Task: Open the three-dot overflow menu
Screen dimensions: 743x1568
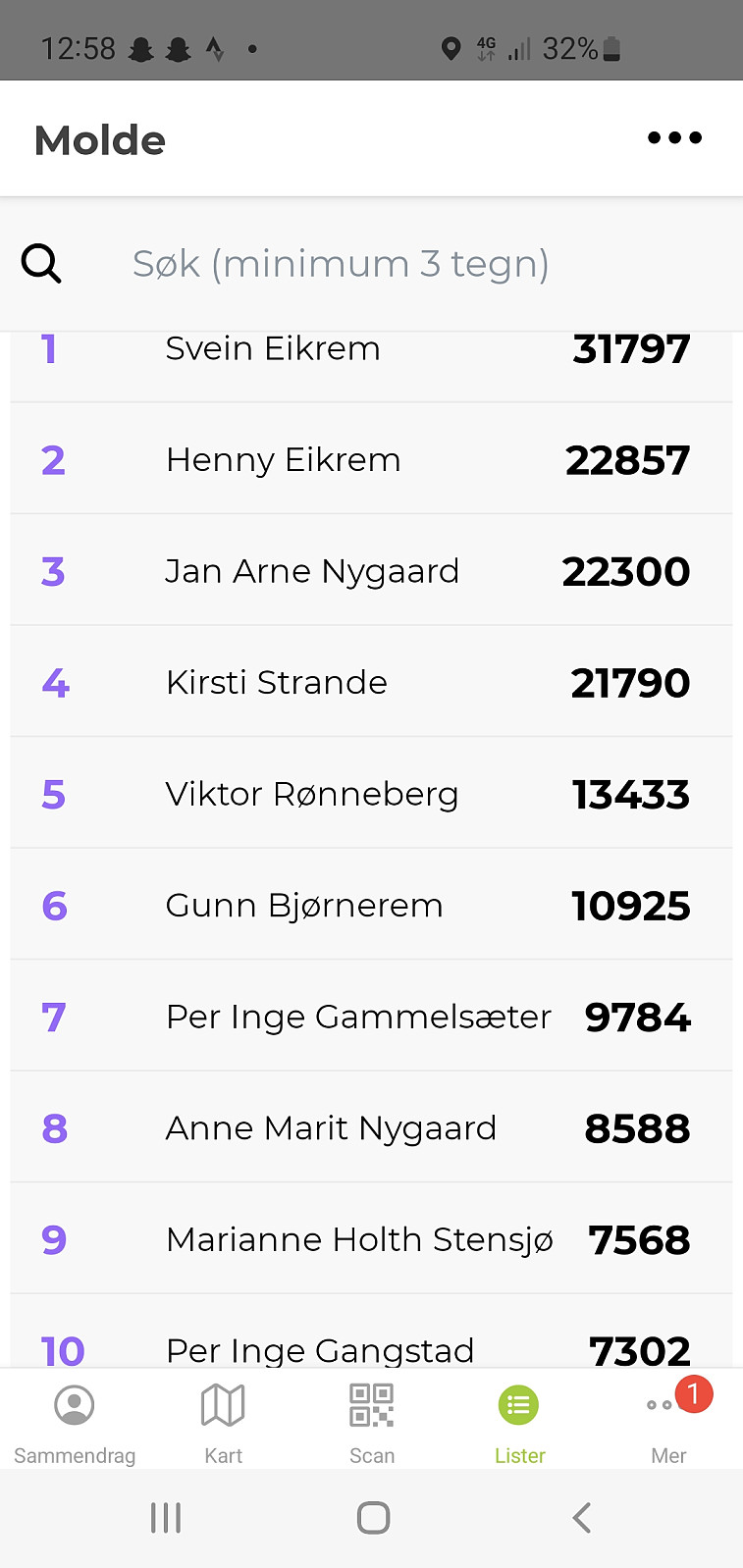Action: pos(674,138)
